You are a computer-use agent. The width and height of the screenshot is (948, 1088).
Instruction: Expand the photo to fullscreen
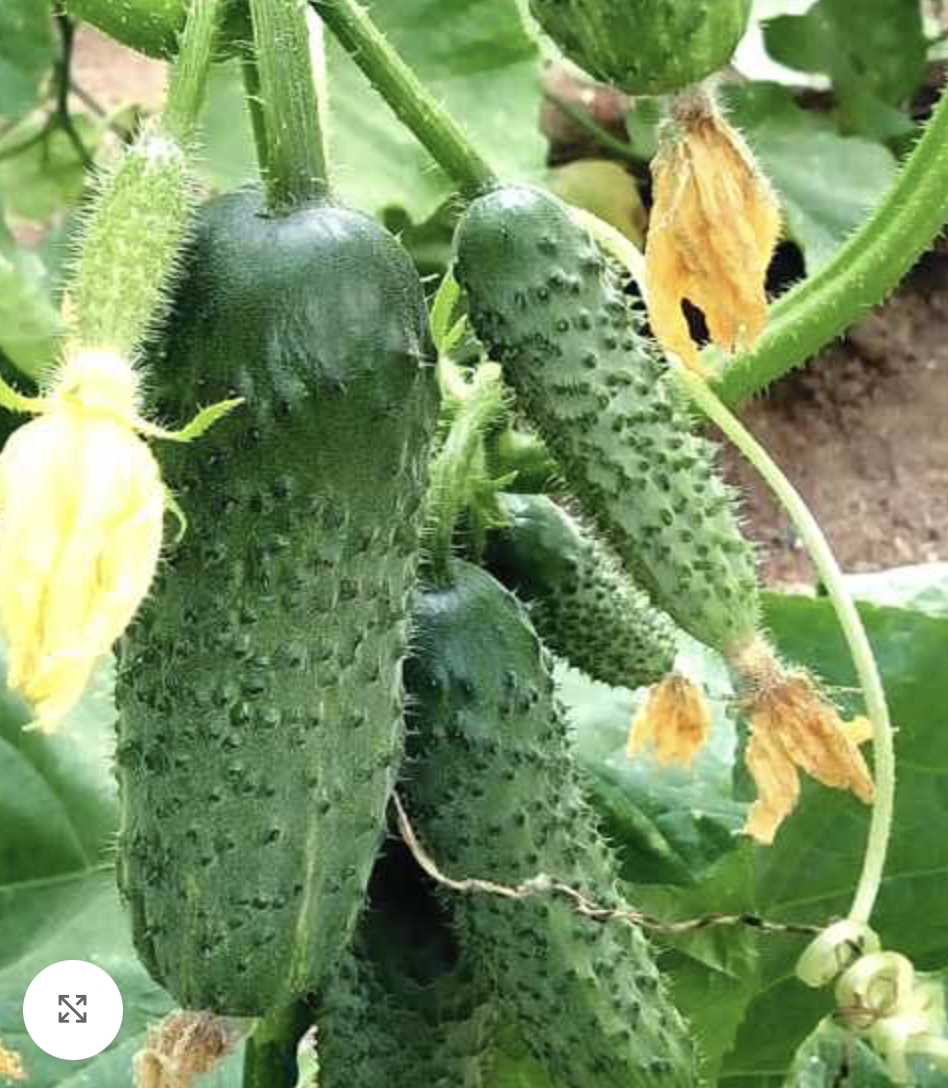tap(72, 1009)
